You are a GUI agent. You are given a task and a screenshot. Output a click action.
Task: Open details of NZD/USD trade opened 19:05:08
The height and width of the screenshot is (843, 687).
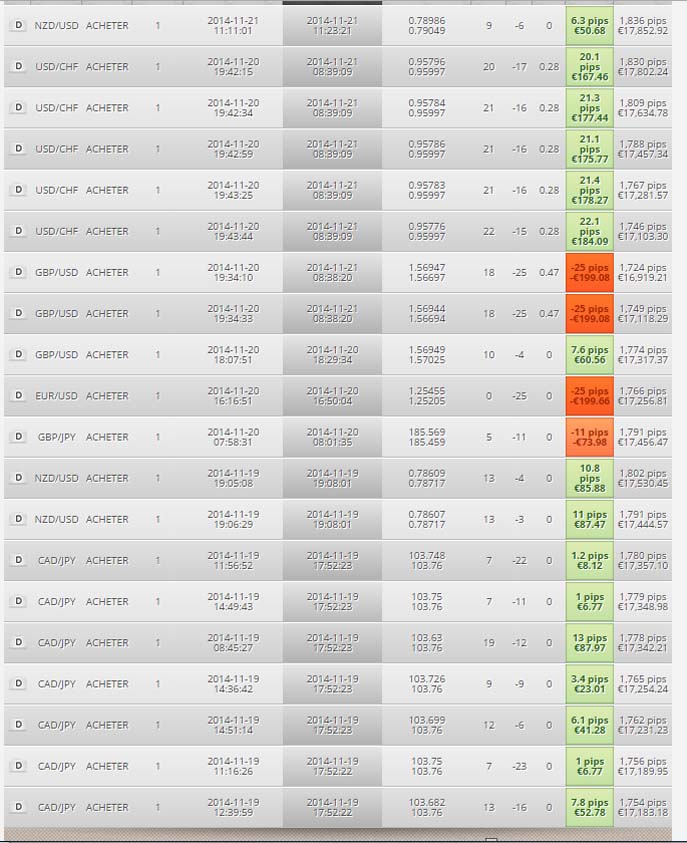18,478
